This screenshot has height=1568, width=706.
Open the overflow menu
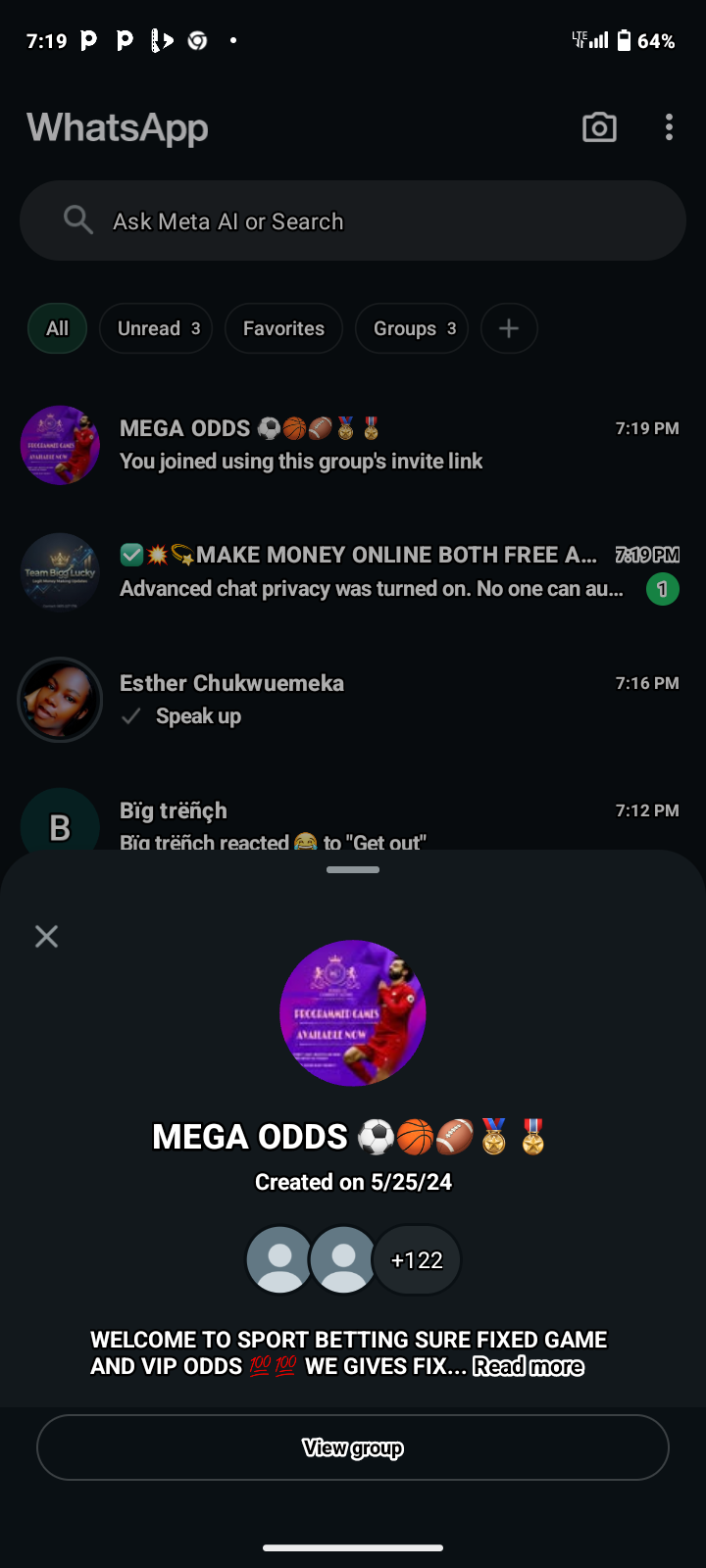[669, 127]
